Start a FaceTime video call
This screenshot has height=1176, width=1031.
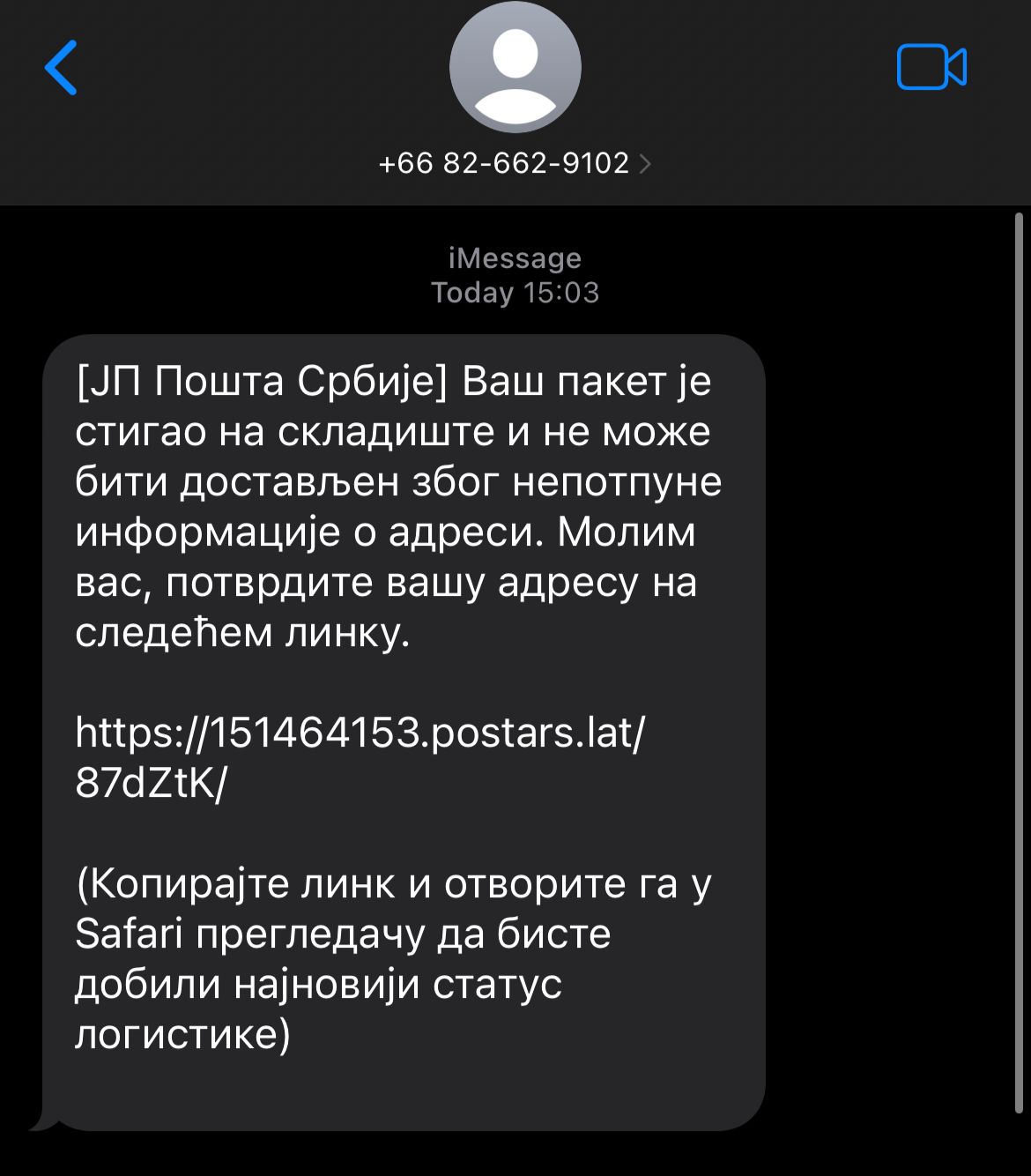(931, 68)
